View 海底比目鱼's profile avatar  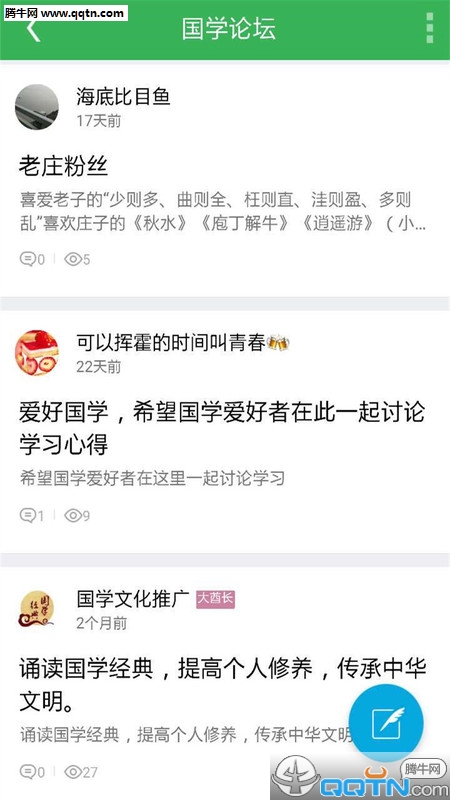tap(37, 107)
